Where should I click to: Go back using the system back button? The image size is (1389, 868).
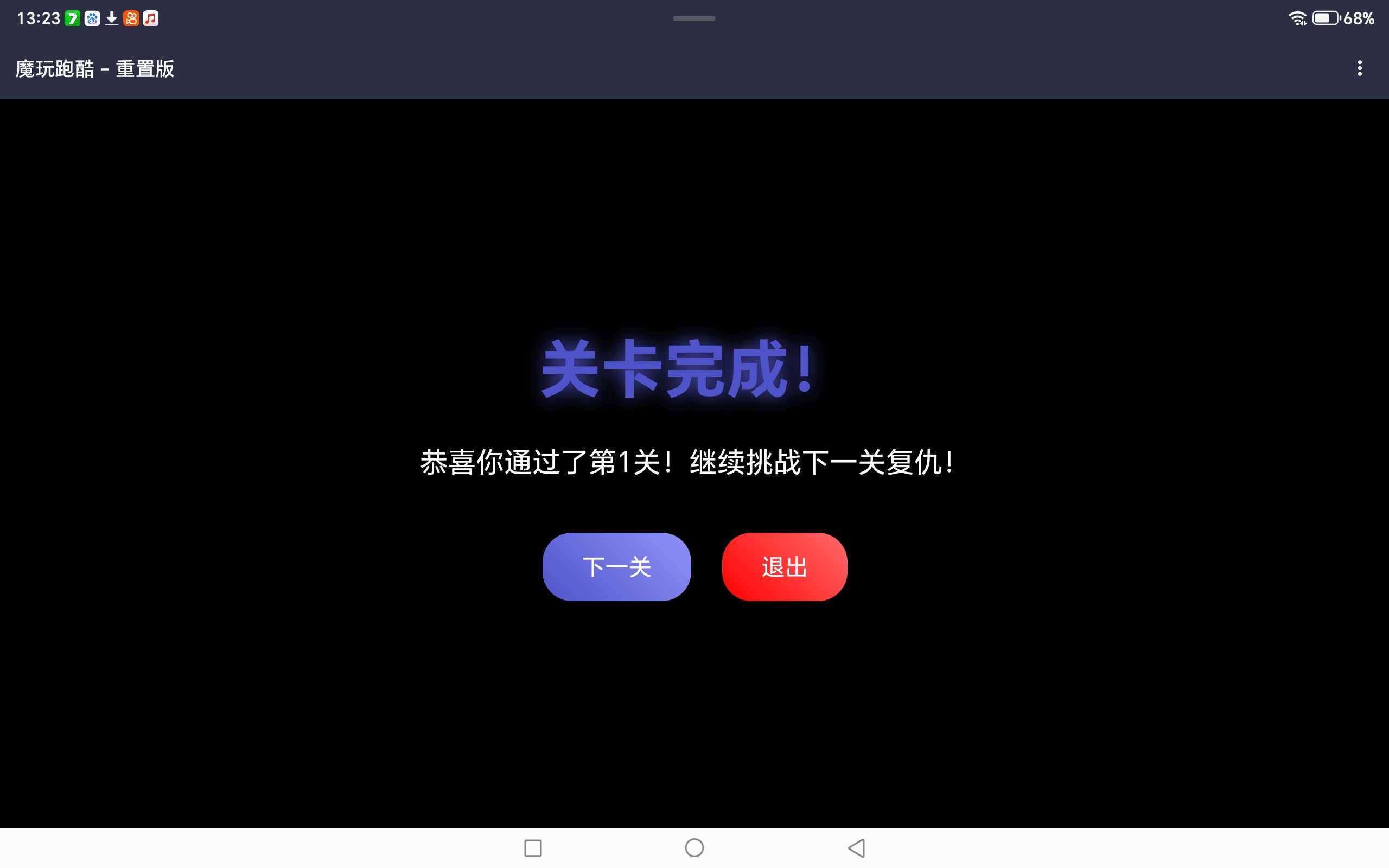pos(856,847)
